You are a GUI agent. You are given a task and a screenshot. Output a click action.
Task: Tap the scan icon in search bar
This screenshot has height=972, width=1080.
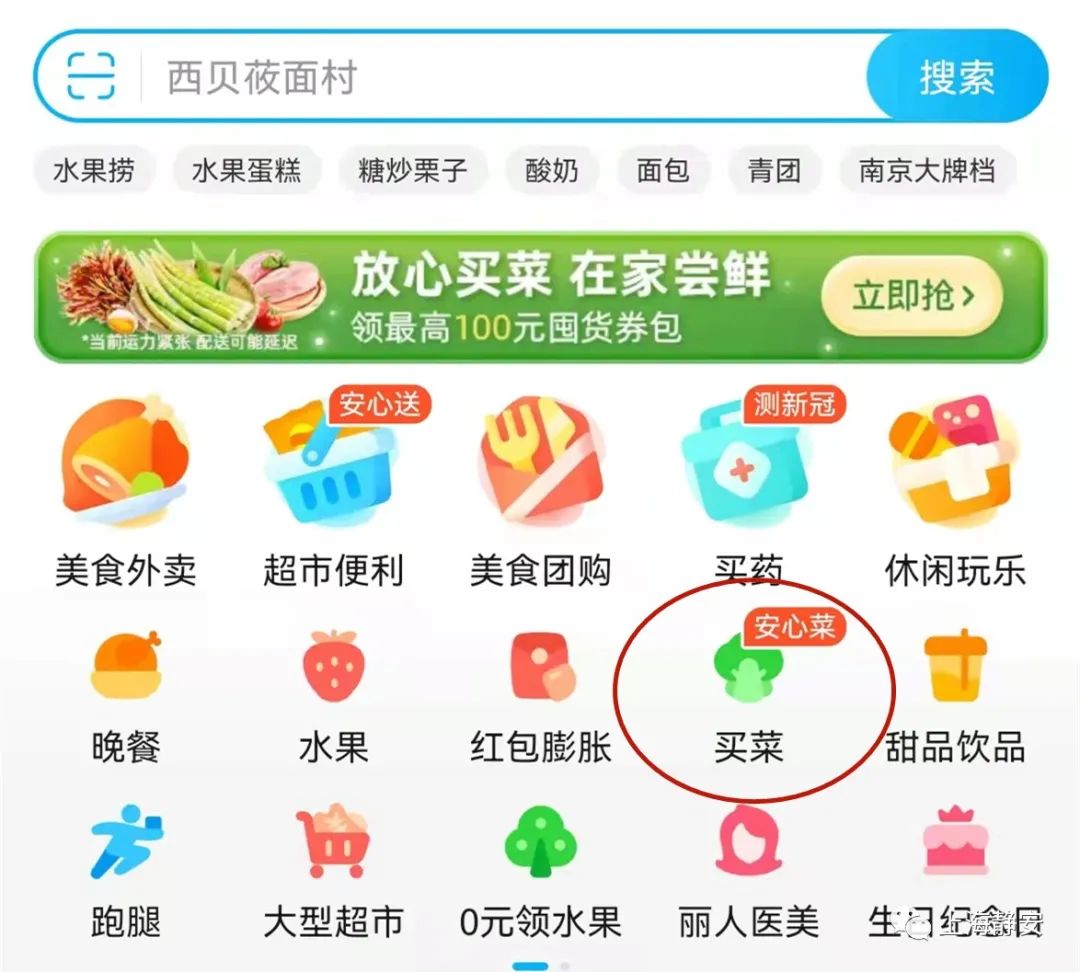(x=91, y=76)
